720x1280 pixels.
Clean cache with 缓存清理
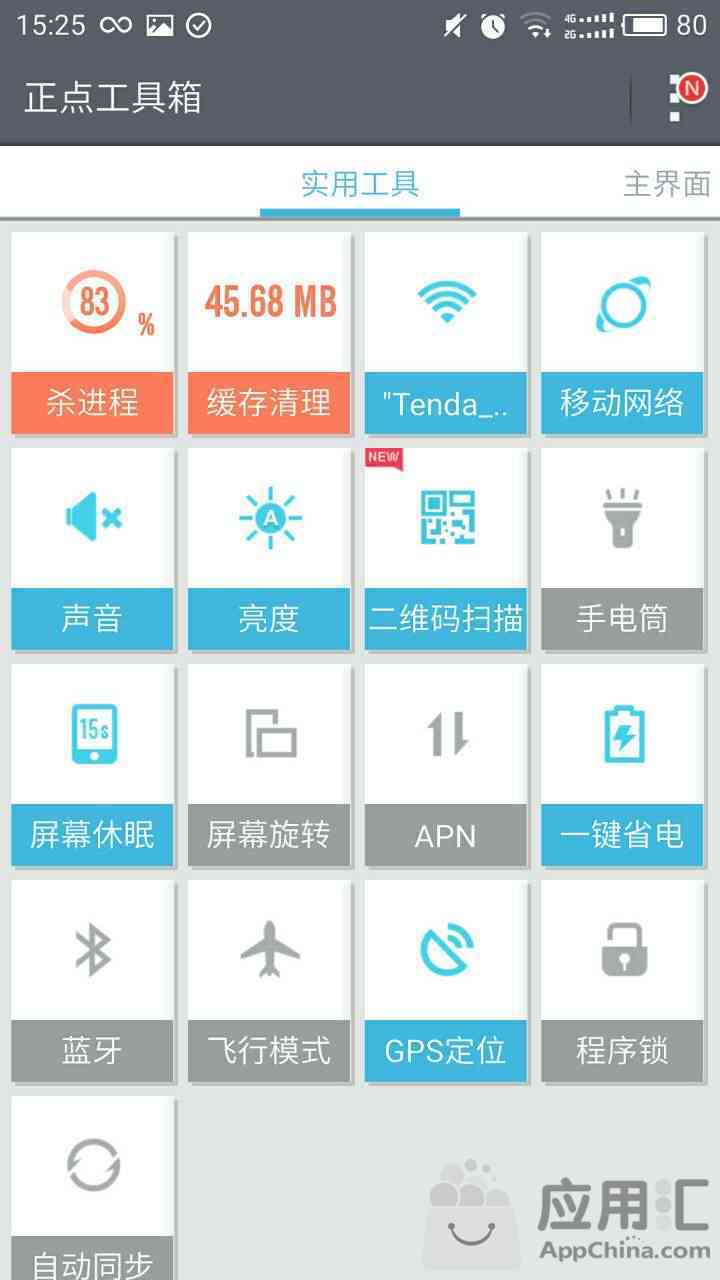(269, 333)
